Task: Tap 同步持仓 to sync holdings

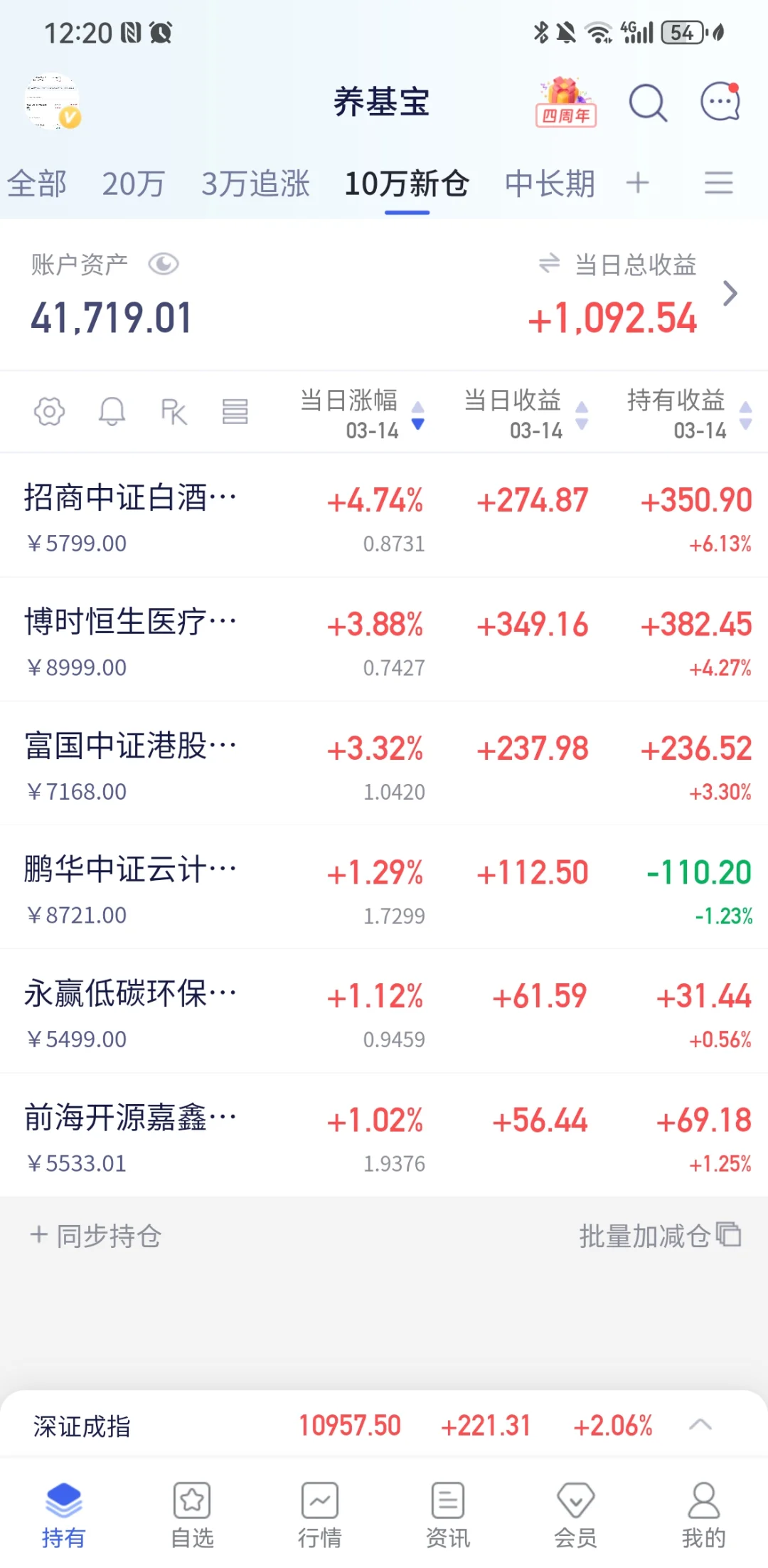Action: click(96, 1236)
